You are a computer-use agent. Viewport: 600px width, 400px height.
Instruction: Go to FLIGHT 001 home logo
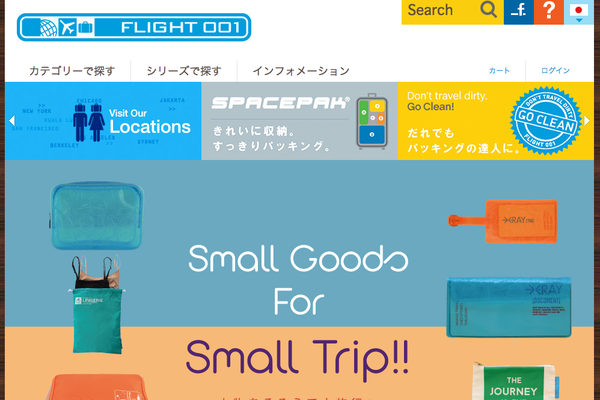tap(133, 27)
